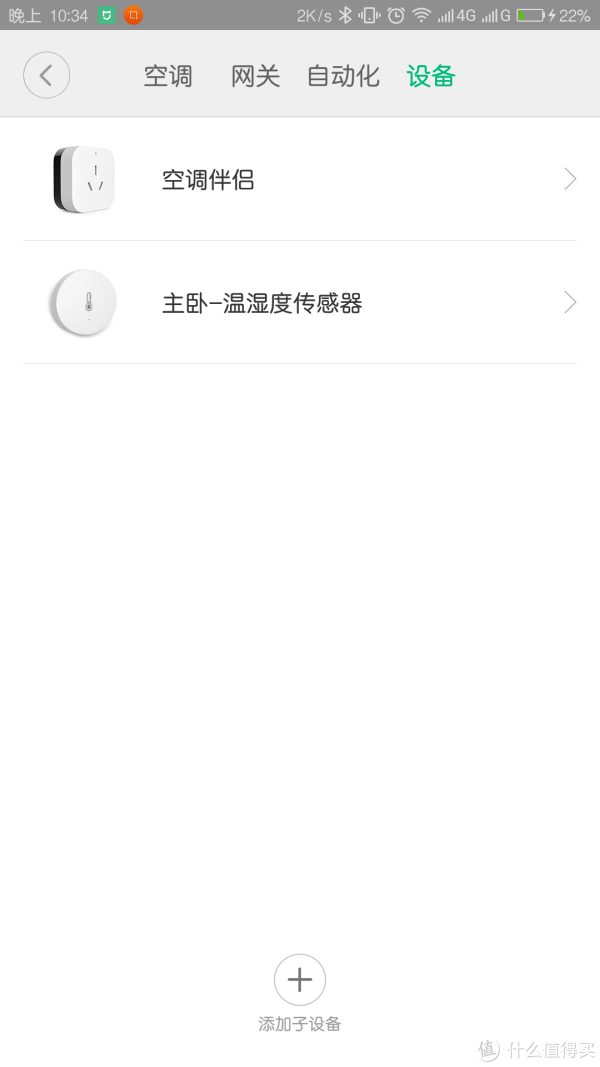Switch to the 空调 tab
The image size is (600, 1067).
point(168,76)
